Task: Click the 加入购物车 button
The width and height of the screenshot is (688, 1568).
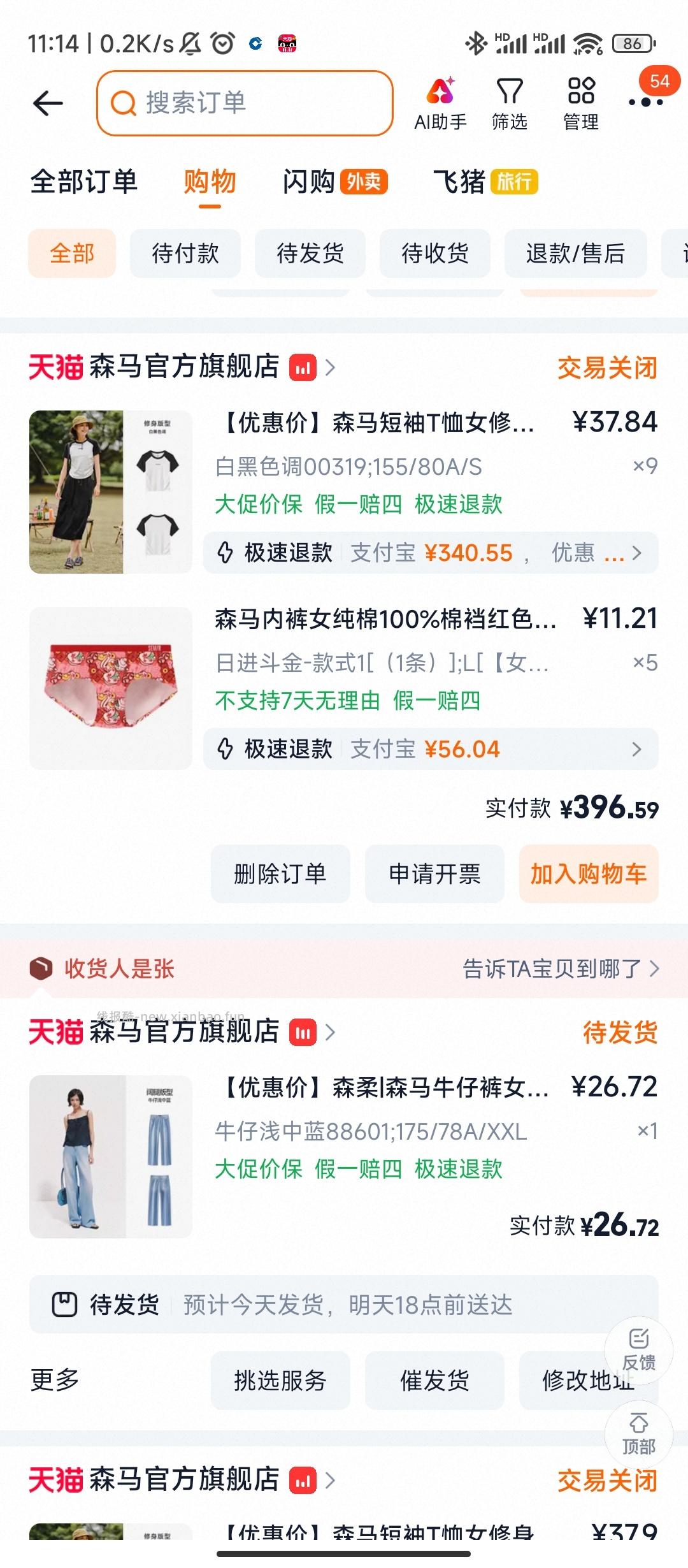Action: [588, 874]
